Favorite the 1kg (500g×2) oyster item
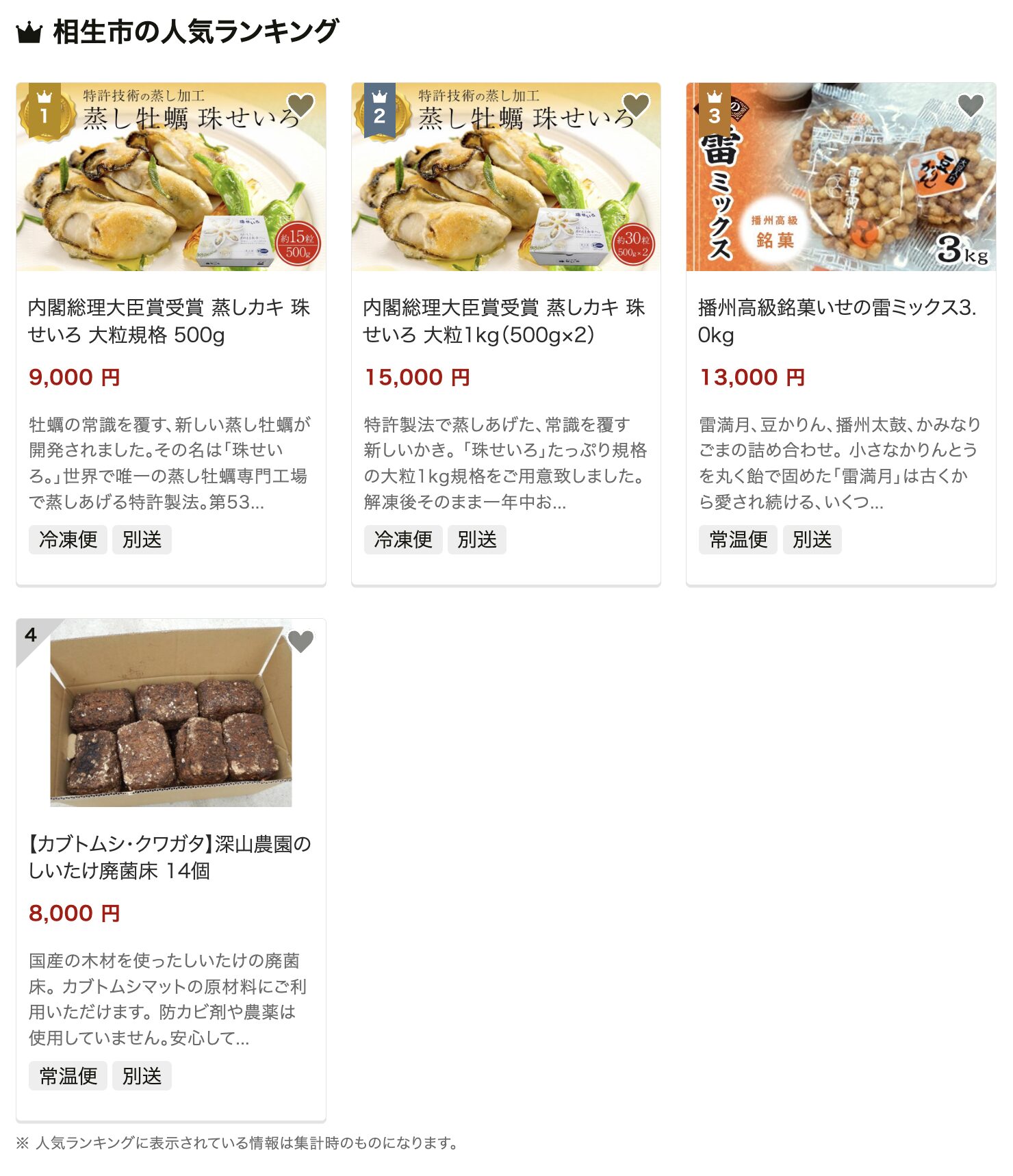 pyautogui.click(x=636, y=105)
